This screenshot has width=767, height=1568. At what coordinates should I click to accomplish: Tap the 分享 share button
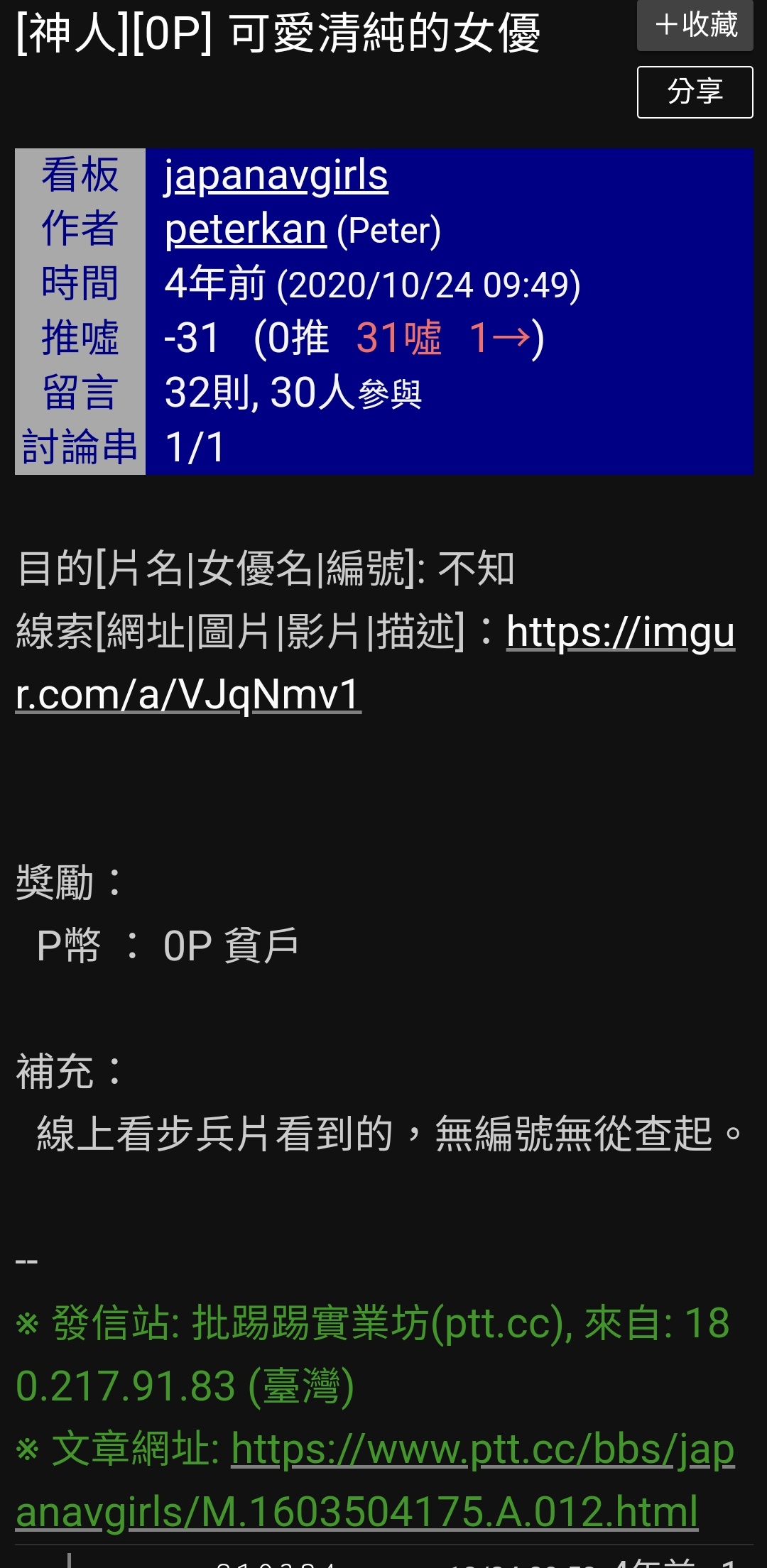pos(695,92)
